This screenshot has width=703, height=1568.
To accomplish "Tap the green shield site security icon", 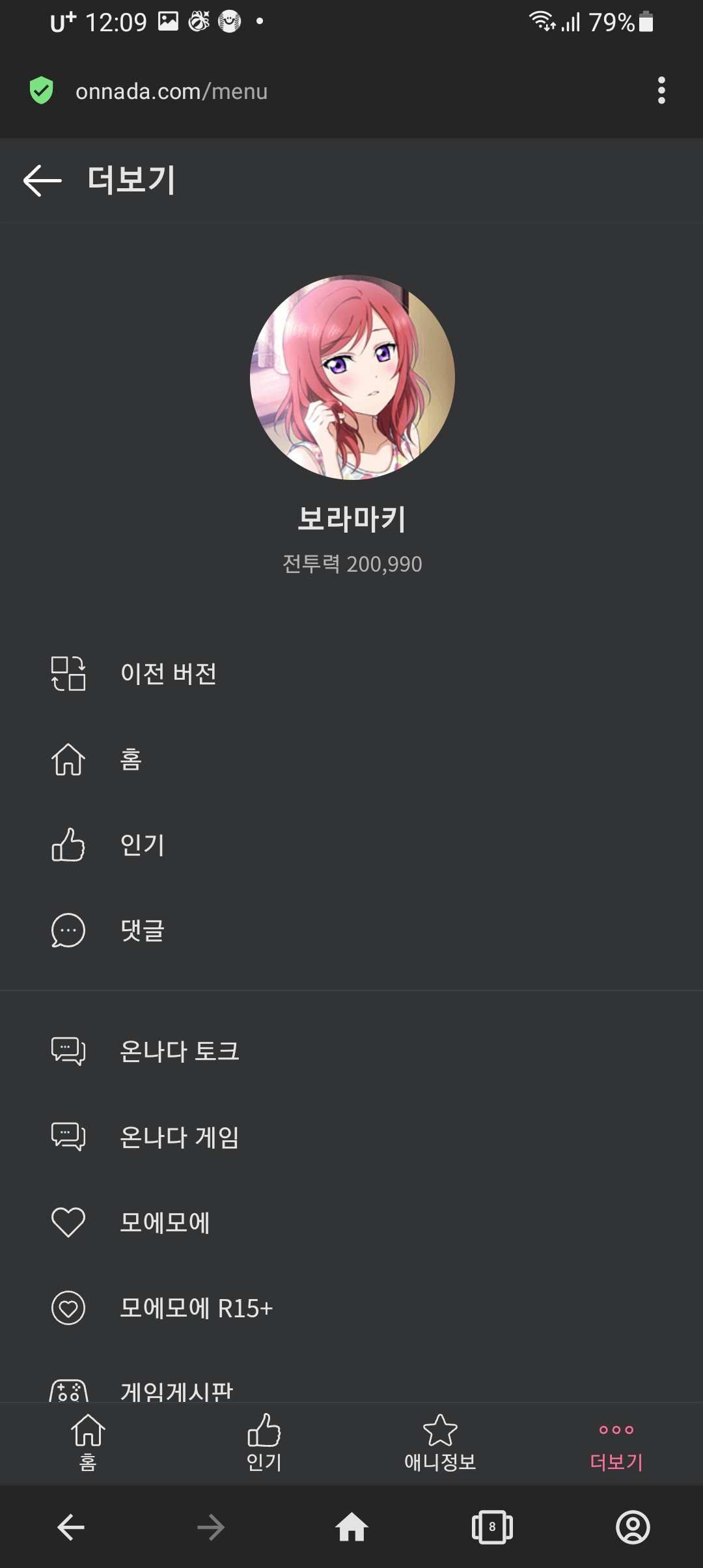I will [41, 91].
